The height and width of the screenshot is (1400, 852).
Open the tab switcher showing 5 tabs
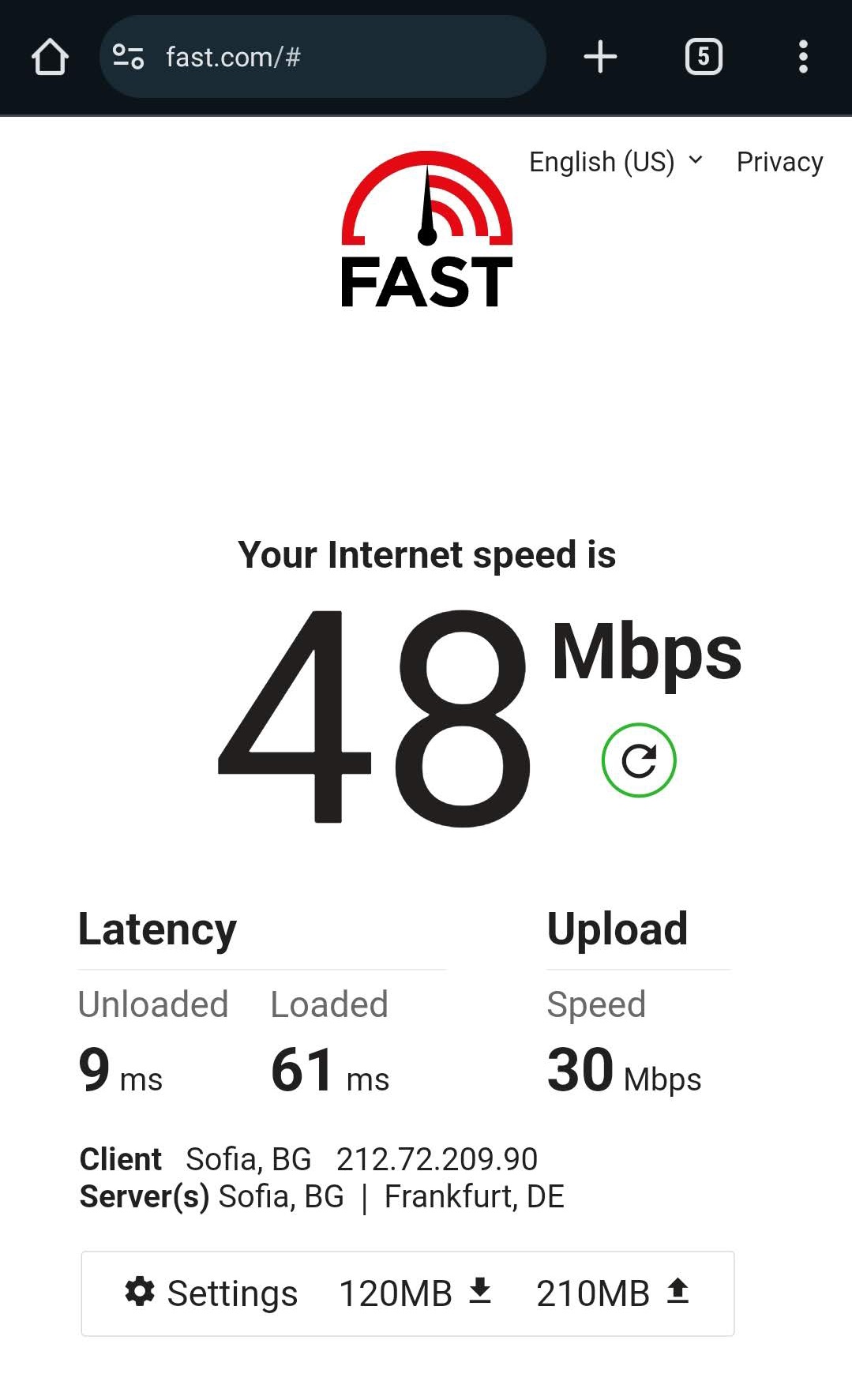click(x=704, y=57)
